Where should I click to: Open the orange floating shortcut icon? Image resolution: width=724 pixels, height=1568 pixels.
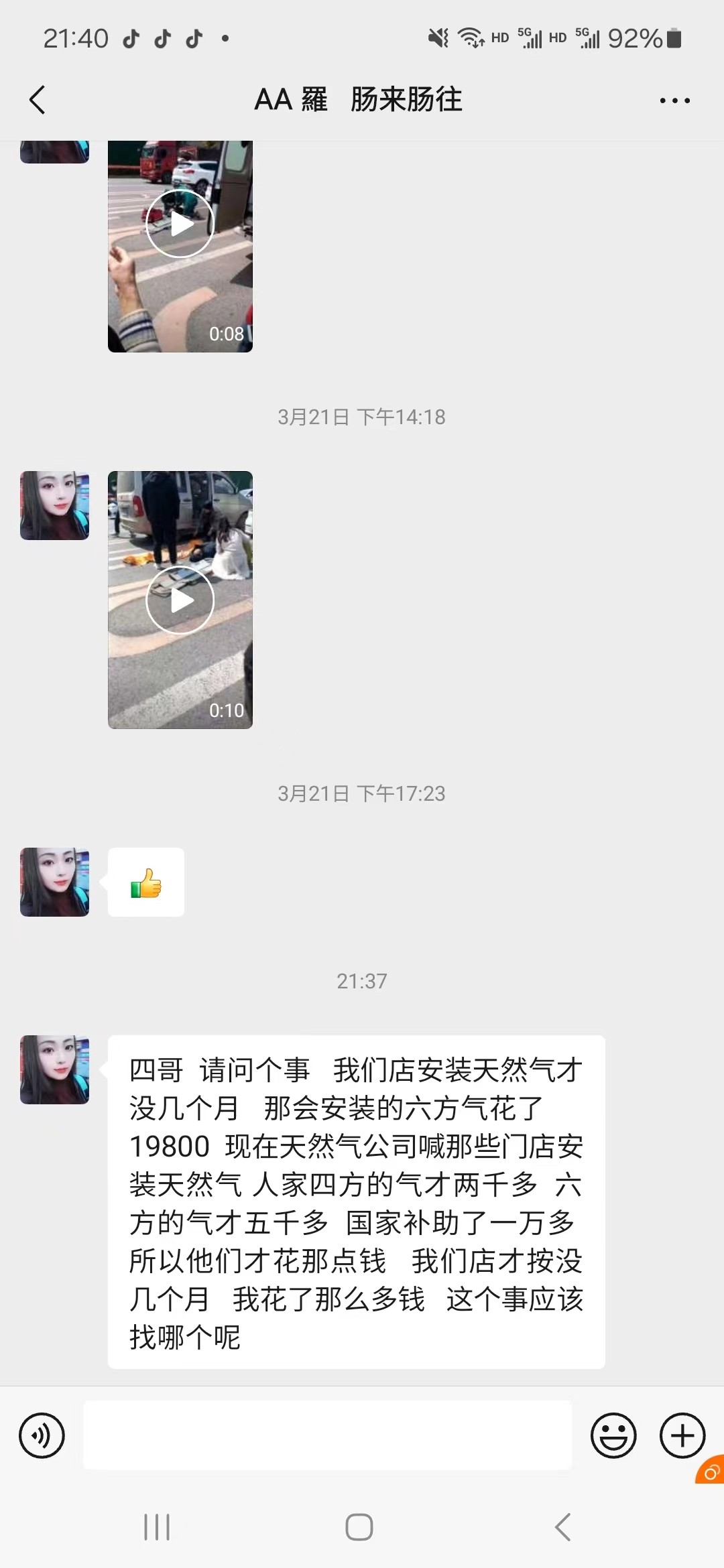click(711, 1472)
